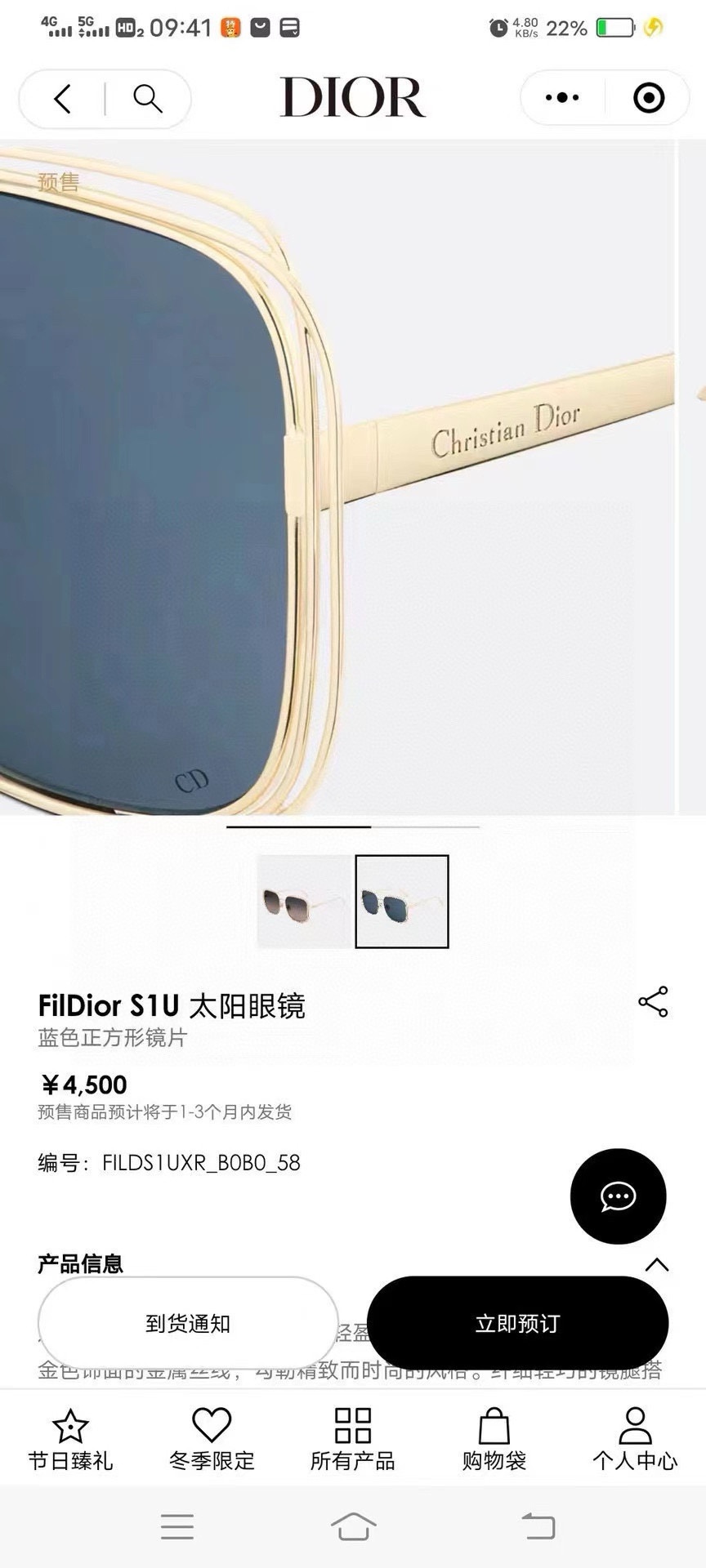Screen dimensions: 706x1568
Task: Open the mini program three-dot menu
Action: click(562, 98)
